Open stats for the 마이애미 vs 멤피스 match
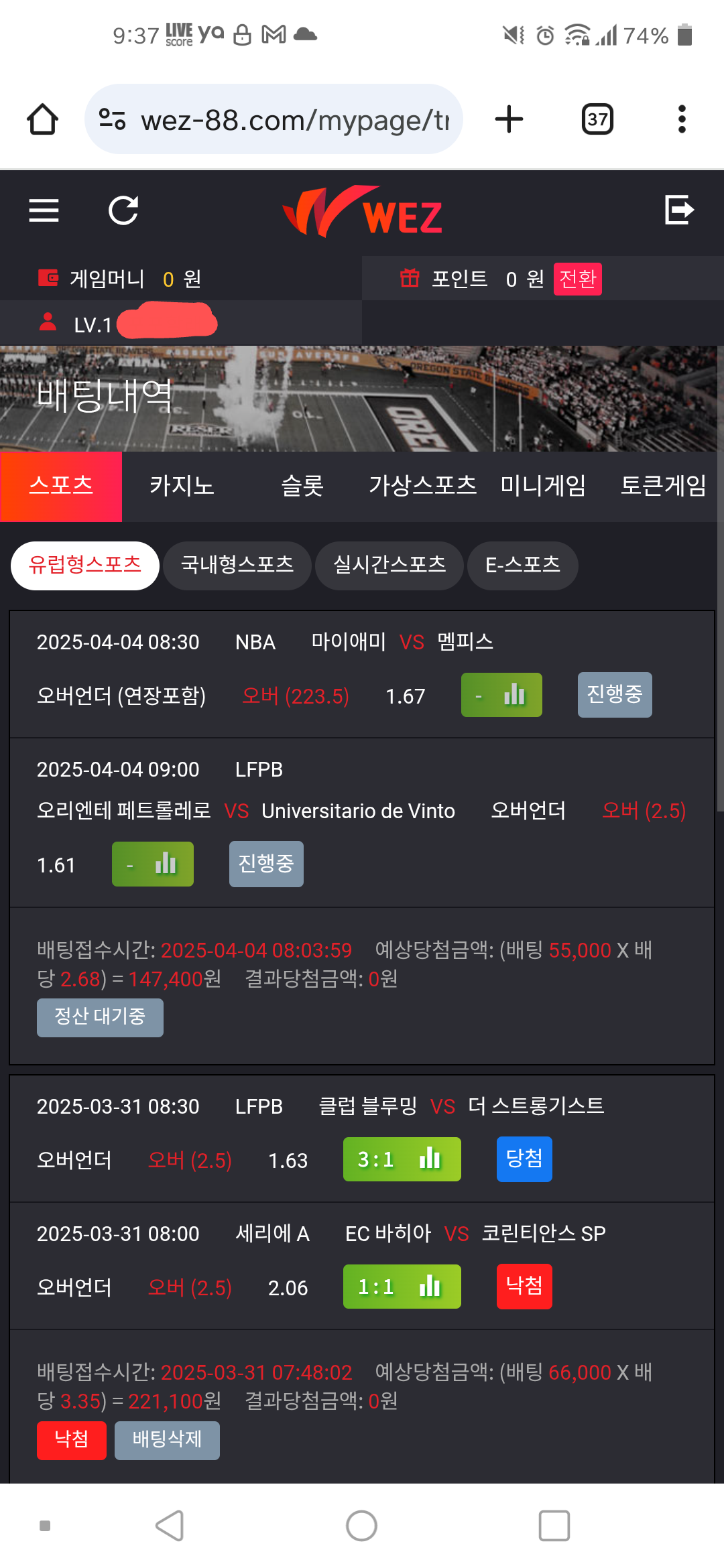Image resolution: width=724 pixels, height=1568 pixels. tap(501, 695)
